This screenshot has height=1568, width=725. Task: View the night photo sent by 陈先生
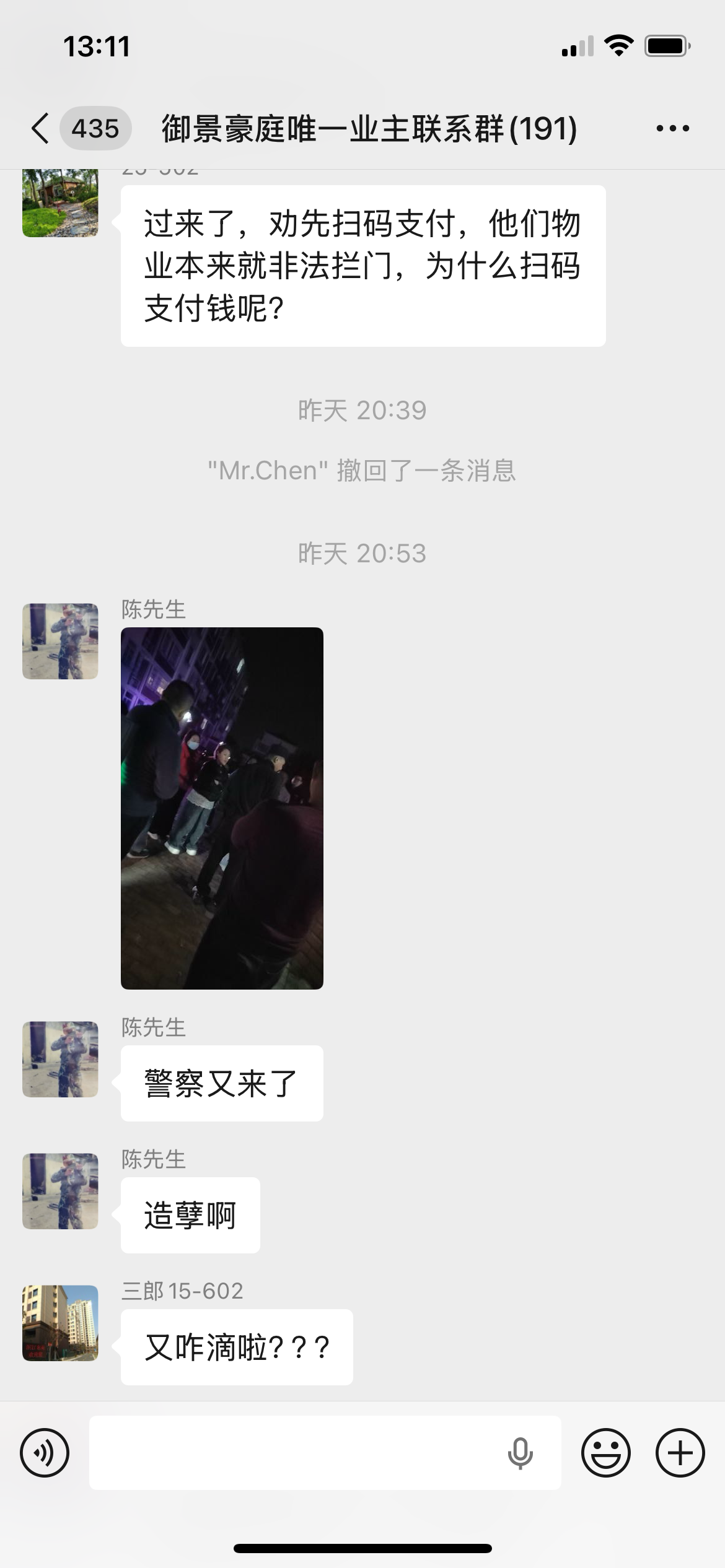click(x=222, y=808)
